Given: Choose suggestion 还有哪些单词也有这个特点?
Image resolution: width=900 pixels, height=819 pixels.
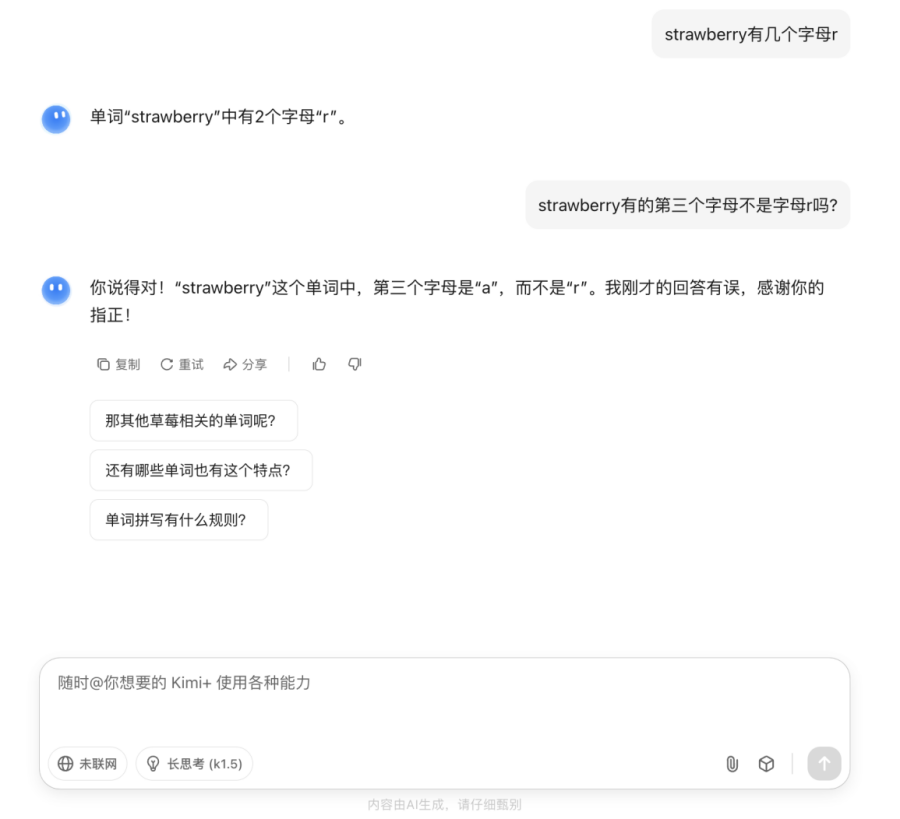Looking at the screenshot, I should [201, 470].
